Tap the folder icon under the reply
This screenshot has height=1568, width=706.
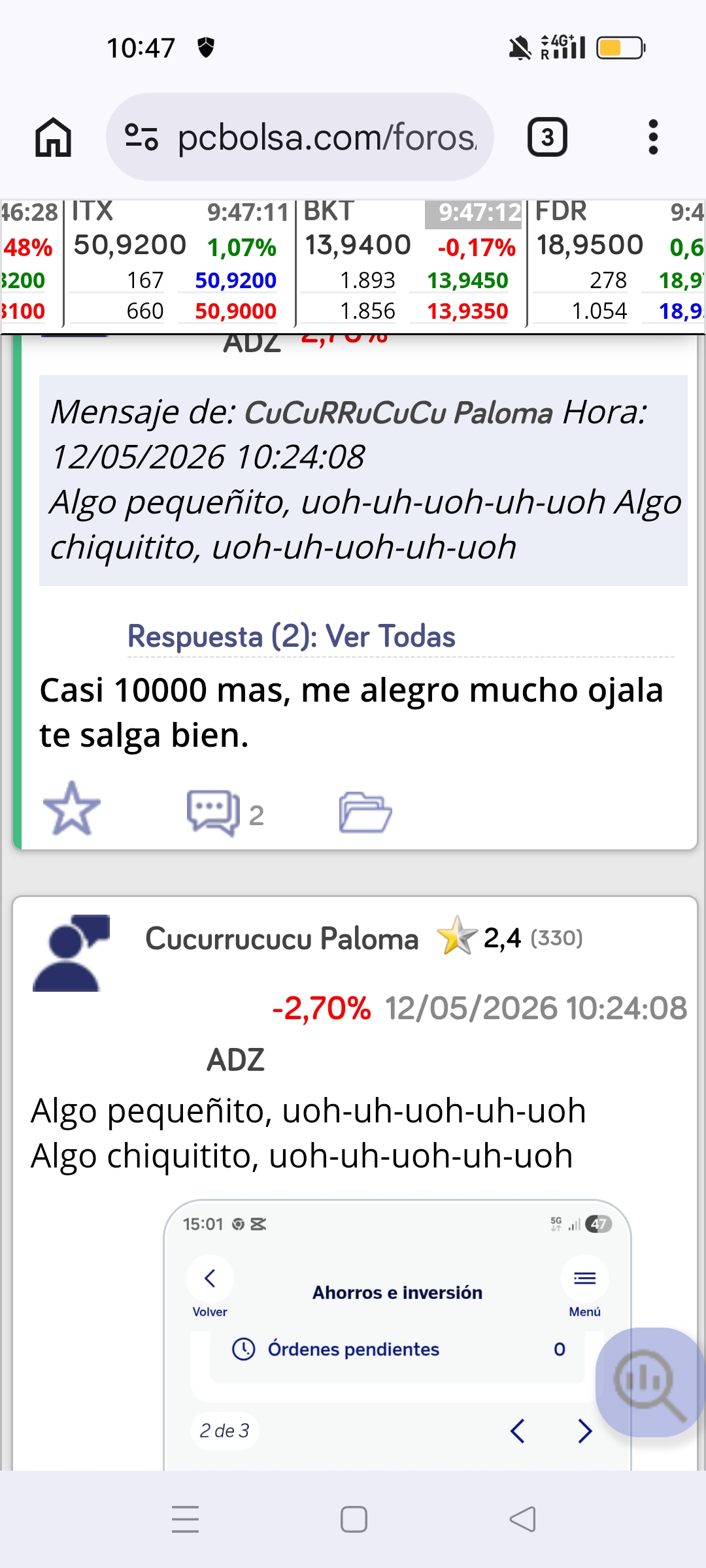click(365, 812)
